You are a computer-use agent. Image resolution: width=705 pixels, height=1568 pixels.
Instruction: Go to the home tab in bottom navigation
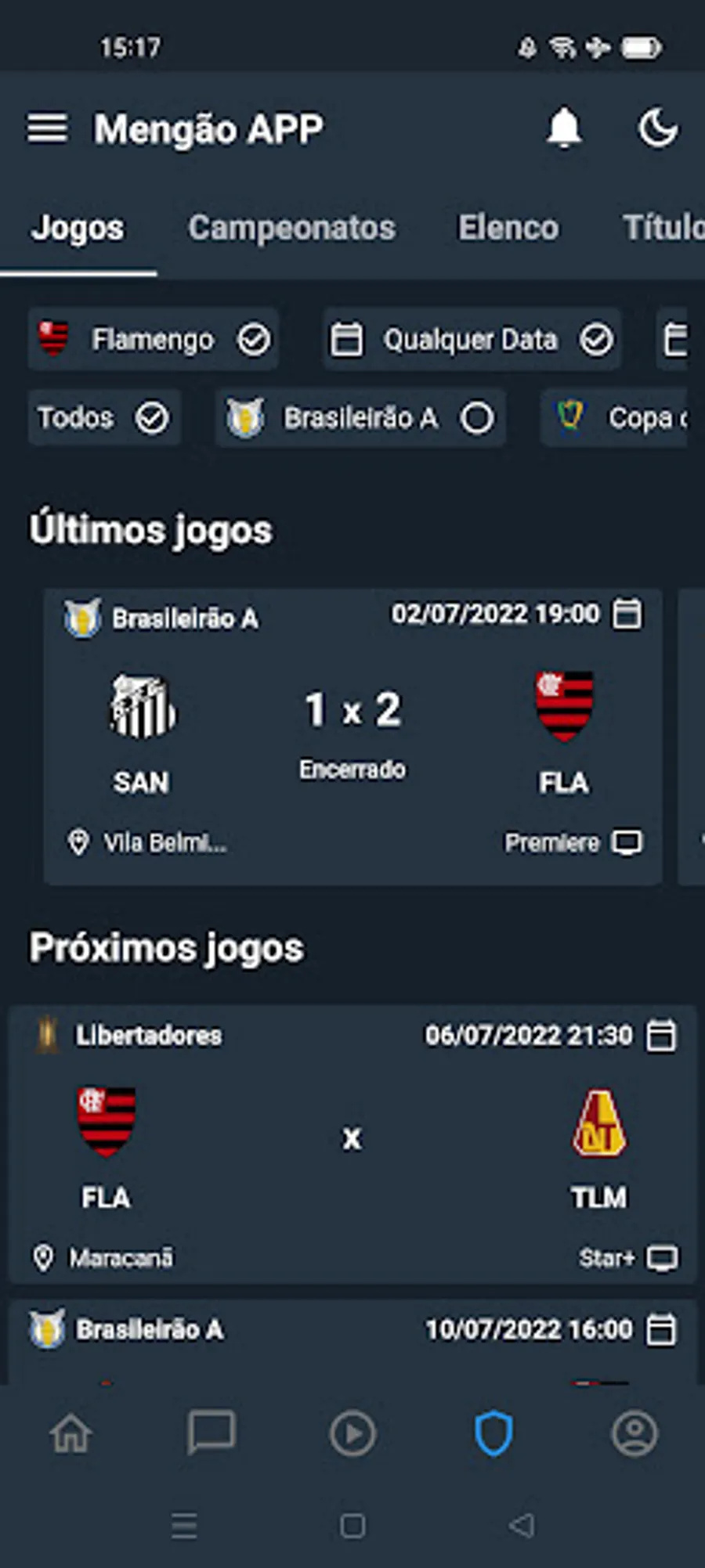pos(71,1433)
